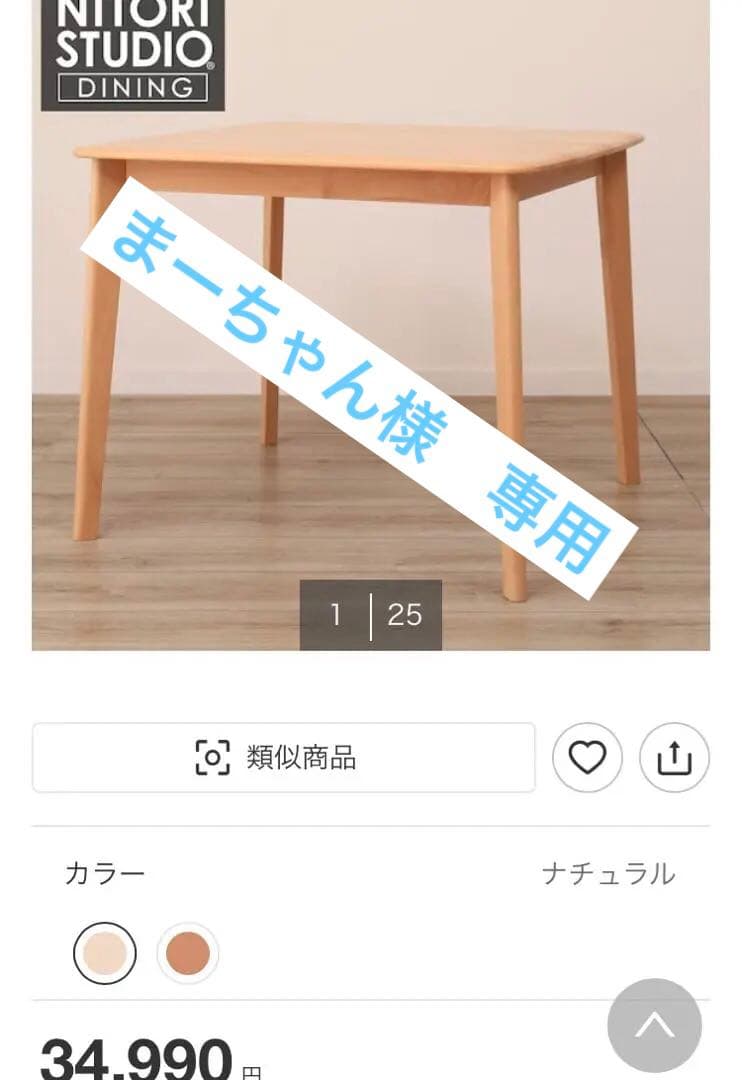Select the カラー section header
Screen dimensions: 742x1080
coord(103,872)
